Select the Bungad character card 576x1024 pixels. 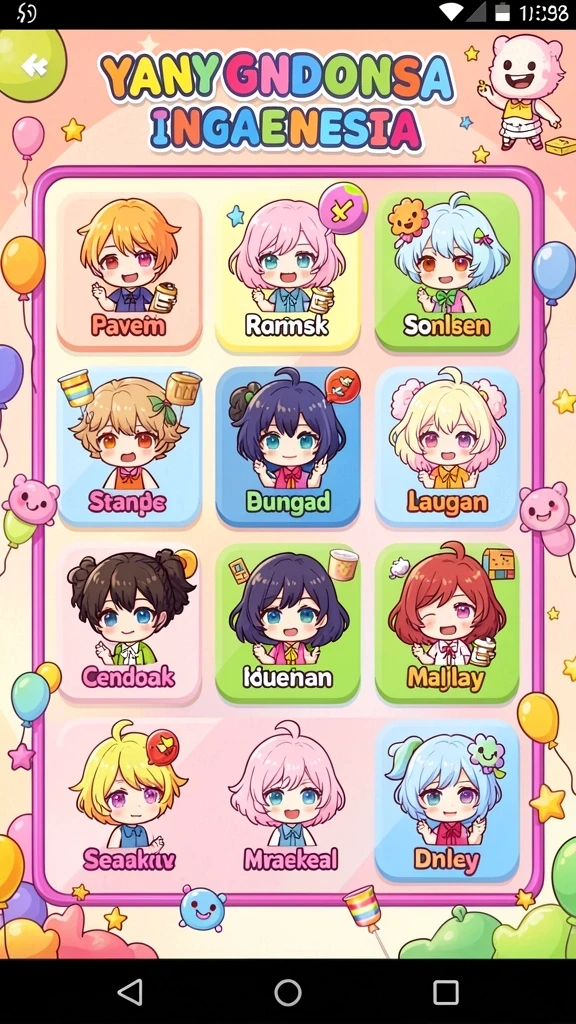287,447
